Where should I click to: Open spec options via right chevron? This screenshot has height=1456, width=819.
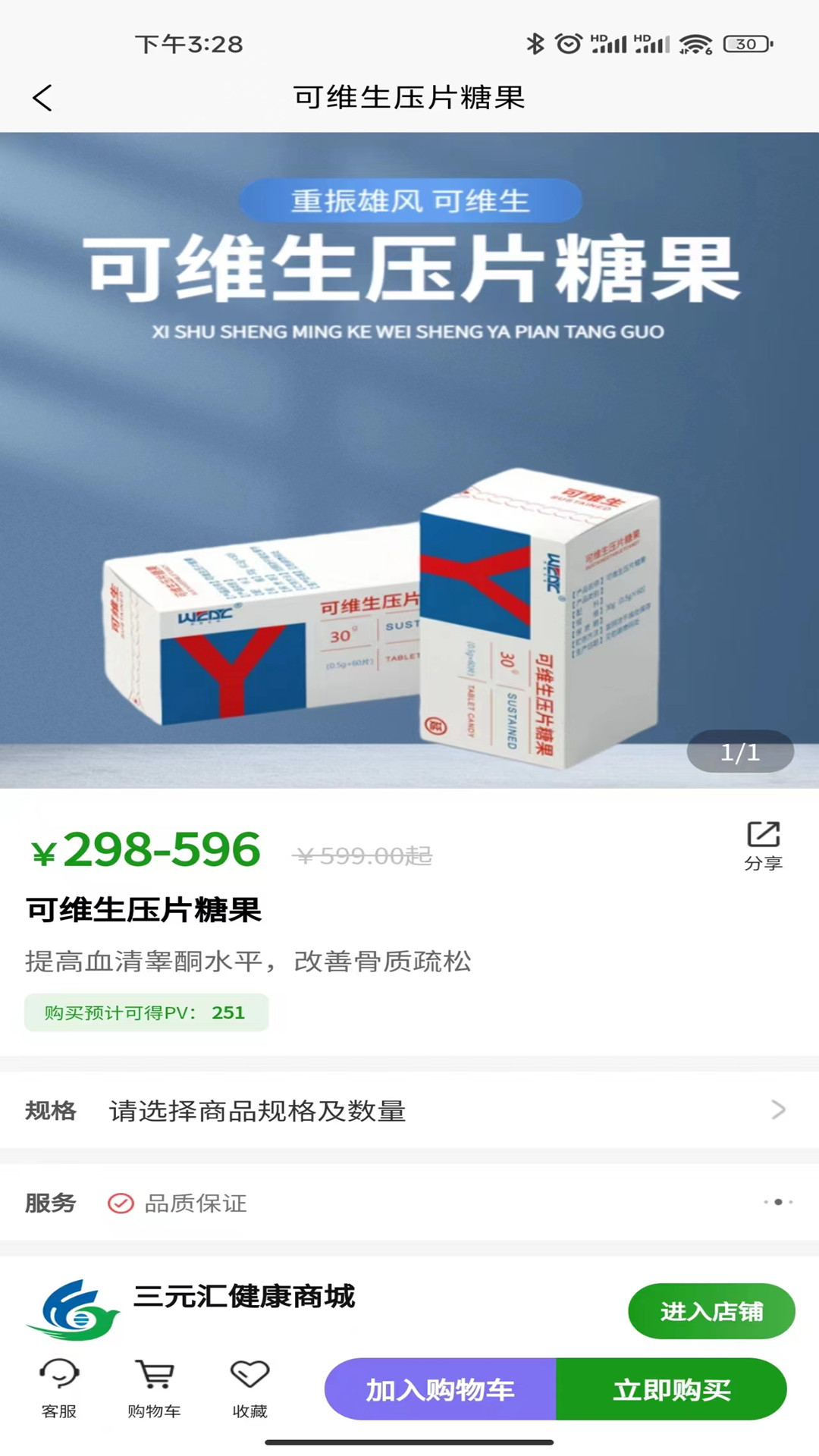pyautogui.click(x=778, y=1110)
